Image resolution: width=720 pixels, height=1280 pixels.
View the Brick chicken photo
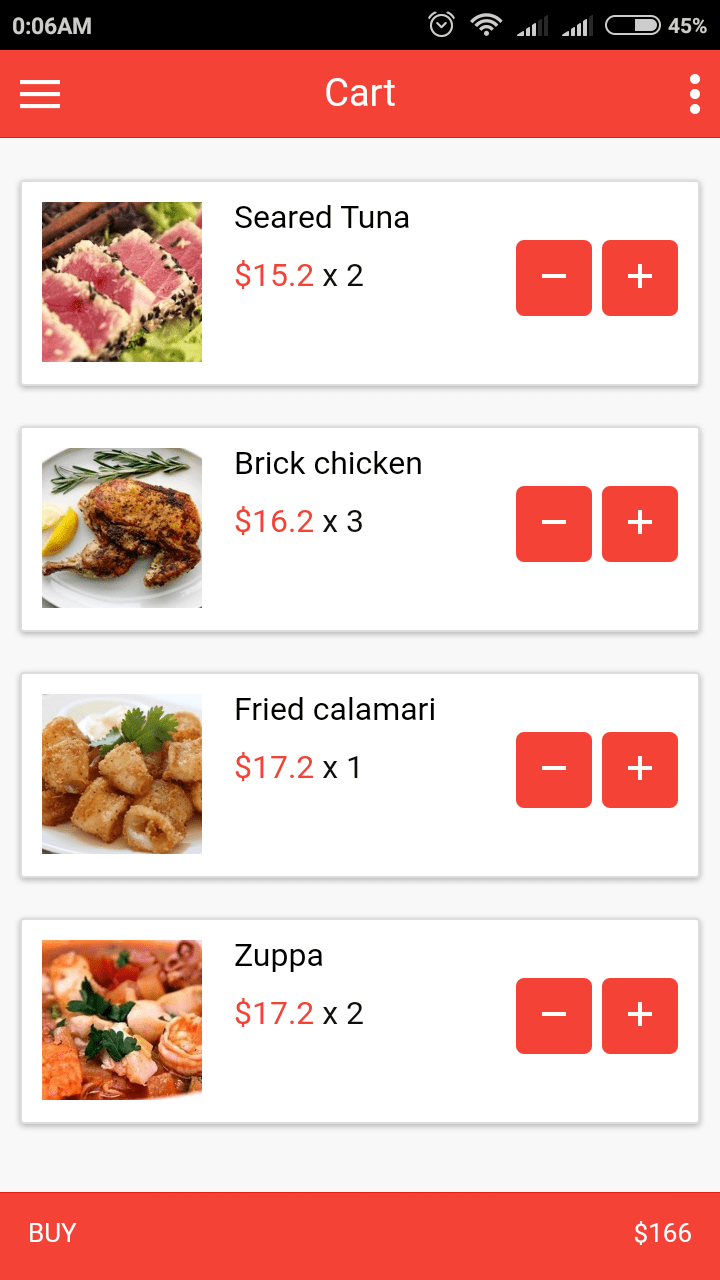coord(121,527)
